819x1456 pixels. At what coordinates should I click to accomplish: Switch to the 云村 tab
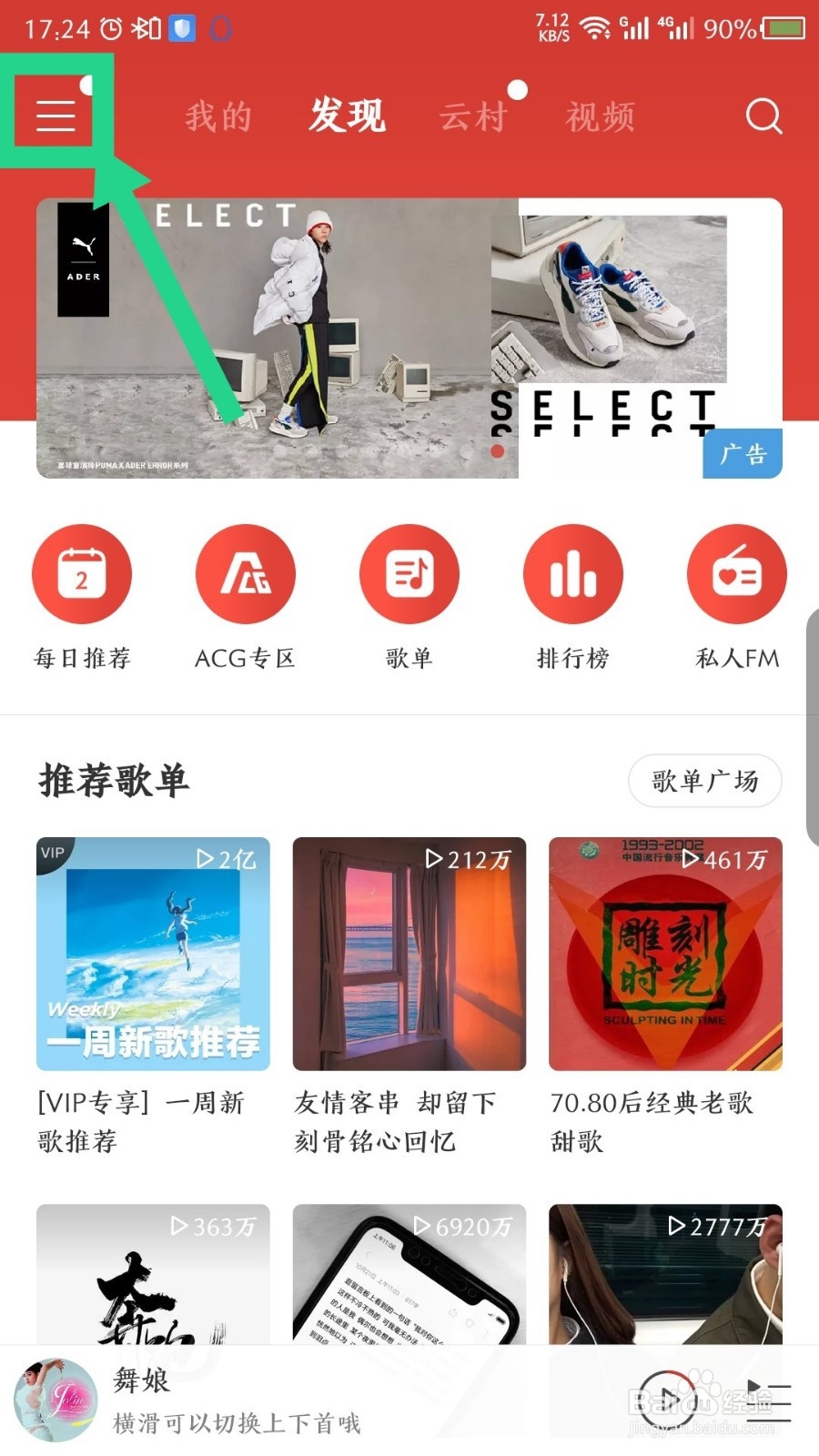(x=472, y=116)
